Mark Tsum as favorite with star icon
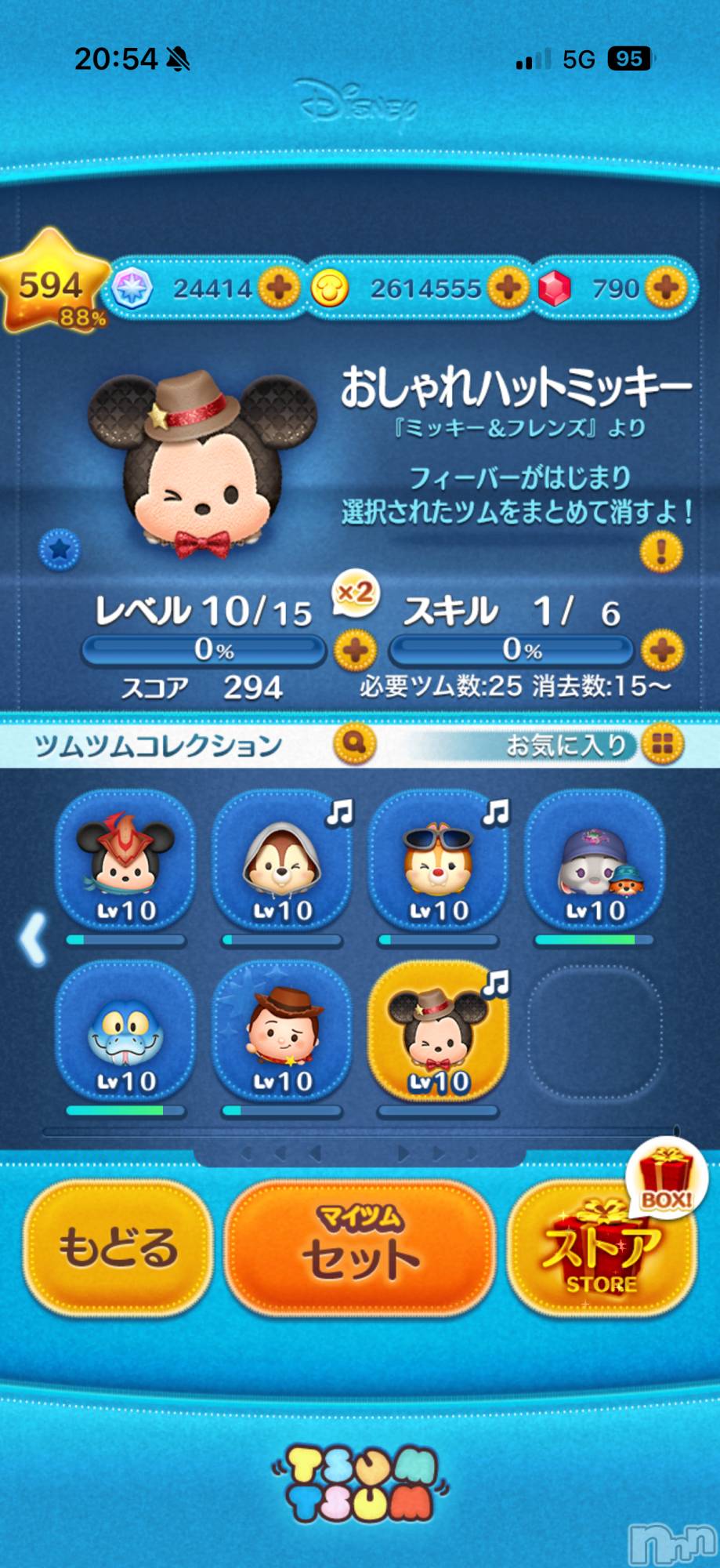Image resolution: width=720 pixels, height=1568 pixels. [60, 550]
